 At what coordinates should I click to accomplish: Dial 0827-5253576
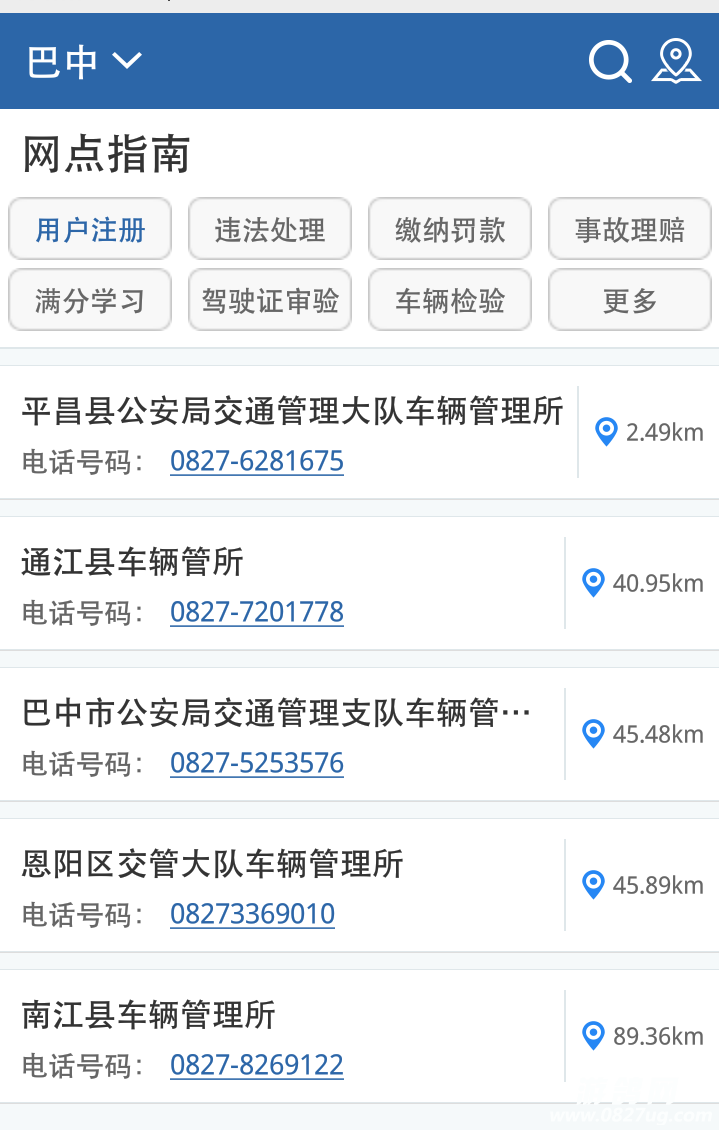click(x=257, y=763)
